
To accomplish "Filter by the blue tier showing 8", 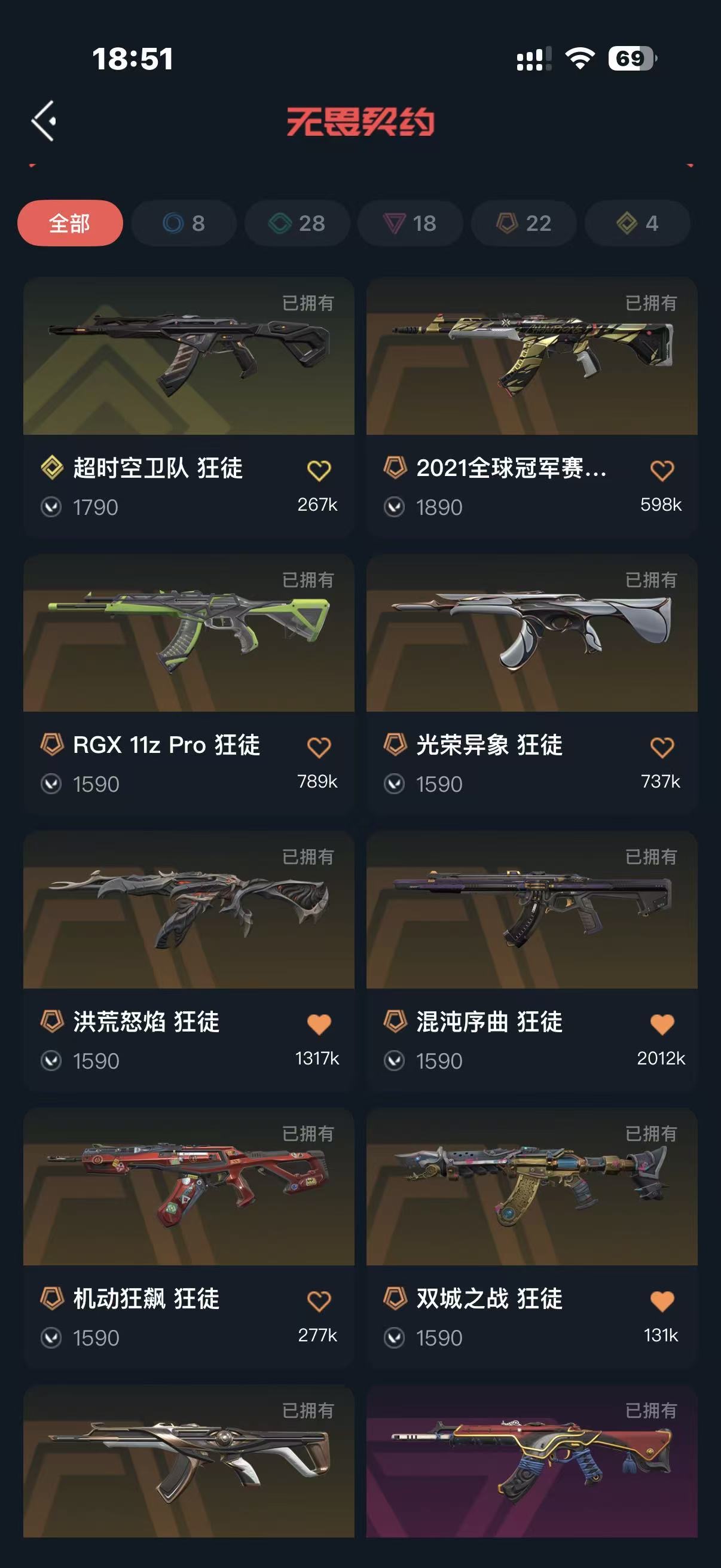I will click(184, 224).
